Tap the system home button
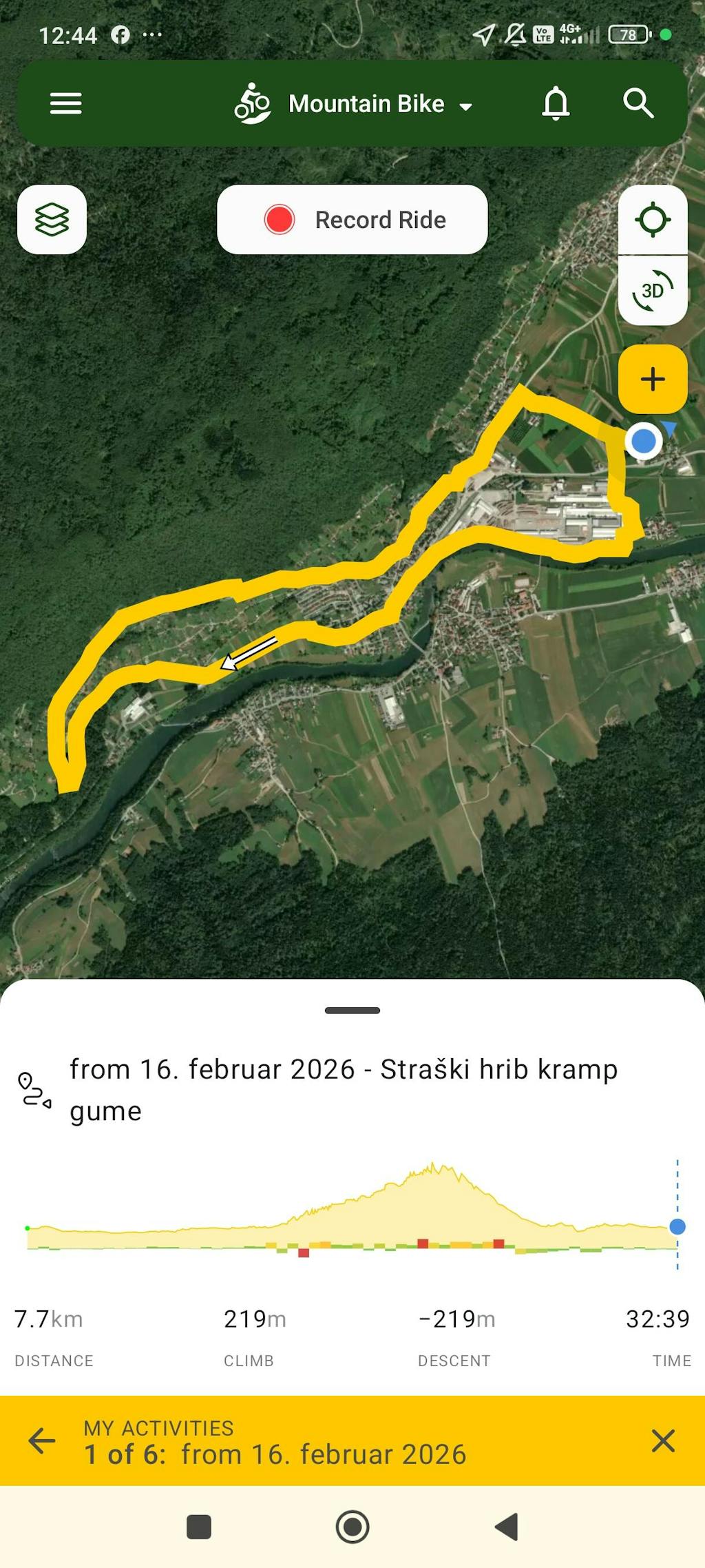This screenshot has width=705, height=1568. (352, 1527)
